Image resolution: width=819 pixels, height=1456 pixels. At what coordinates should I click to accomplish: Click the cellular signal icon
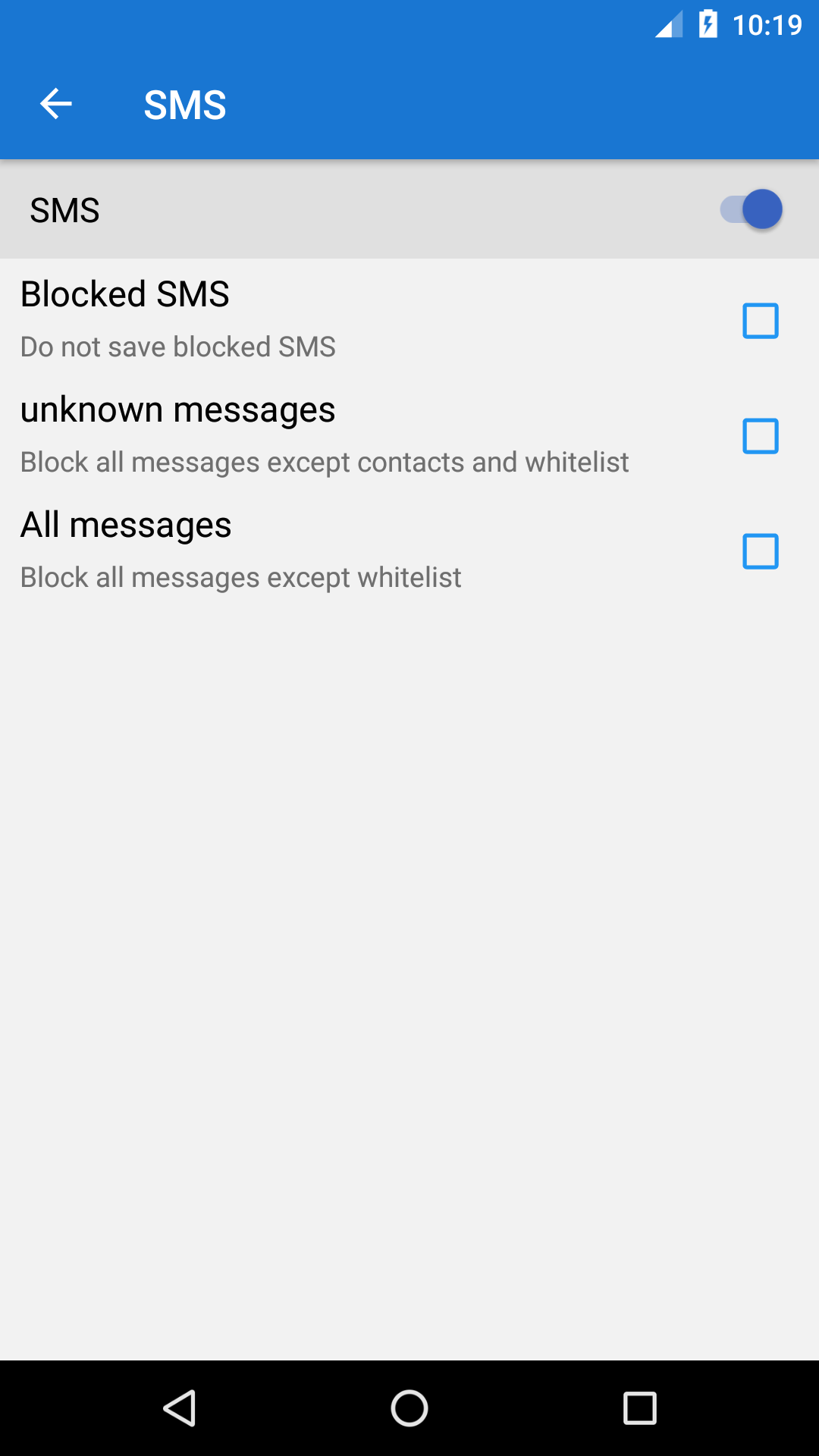point(666,25)
